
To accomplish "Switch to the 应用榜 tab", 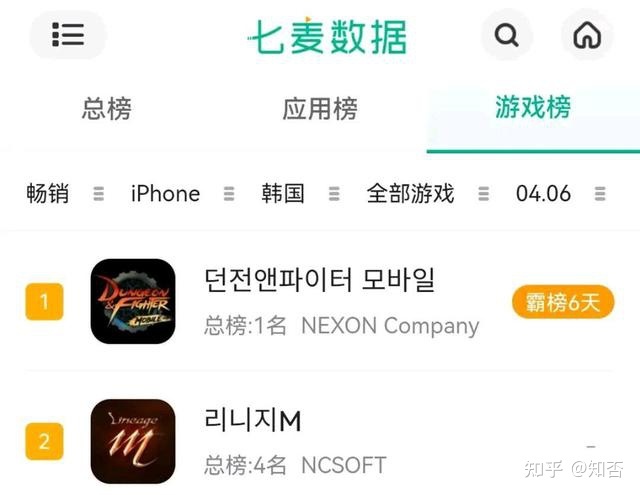I will click(x=319, y=108).
